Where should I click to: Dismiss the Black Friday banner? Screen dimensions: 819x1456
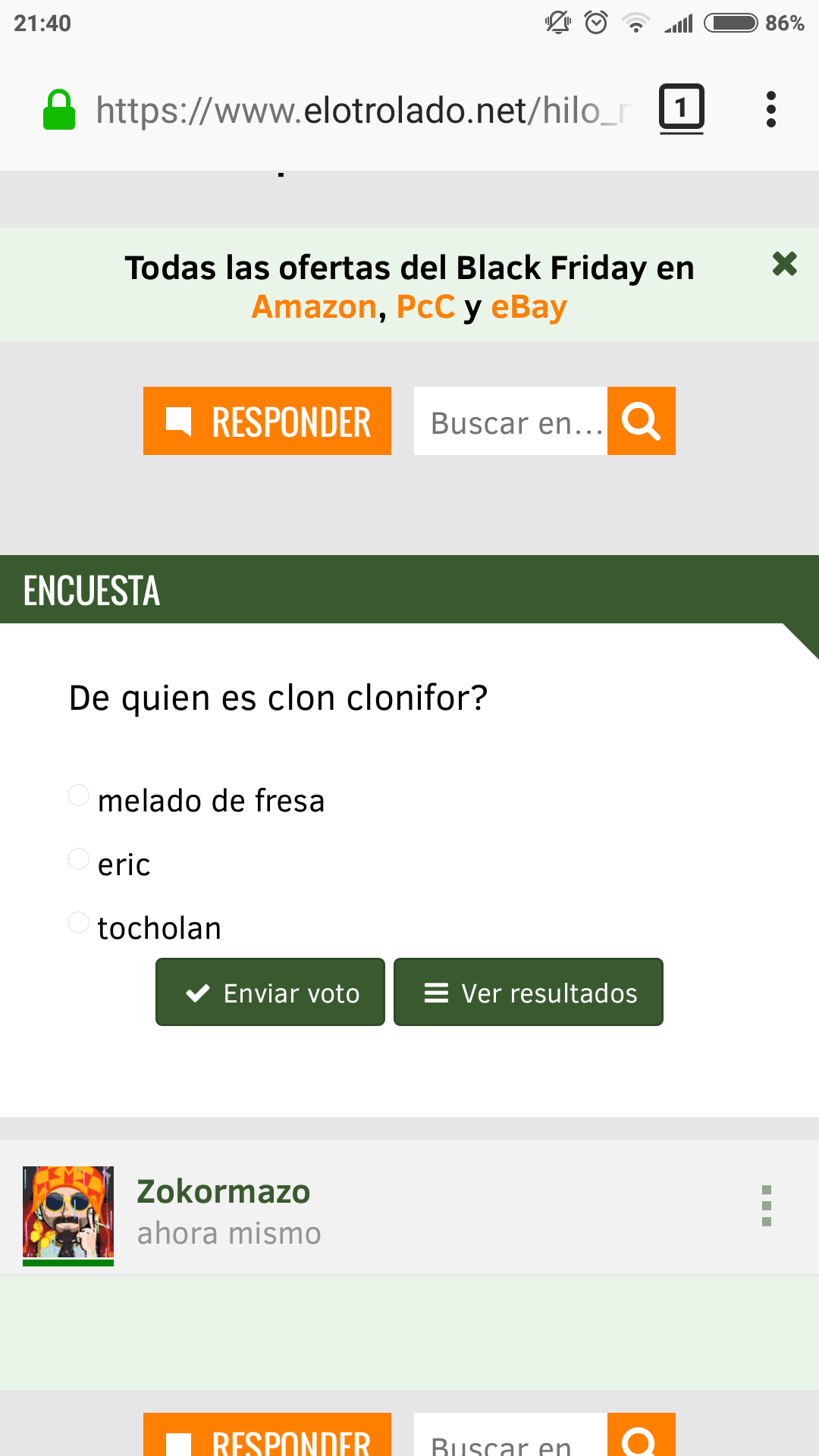[784, 264]
